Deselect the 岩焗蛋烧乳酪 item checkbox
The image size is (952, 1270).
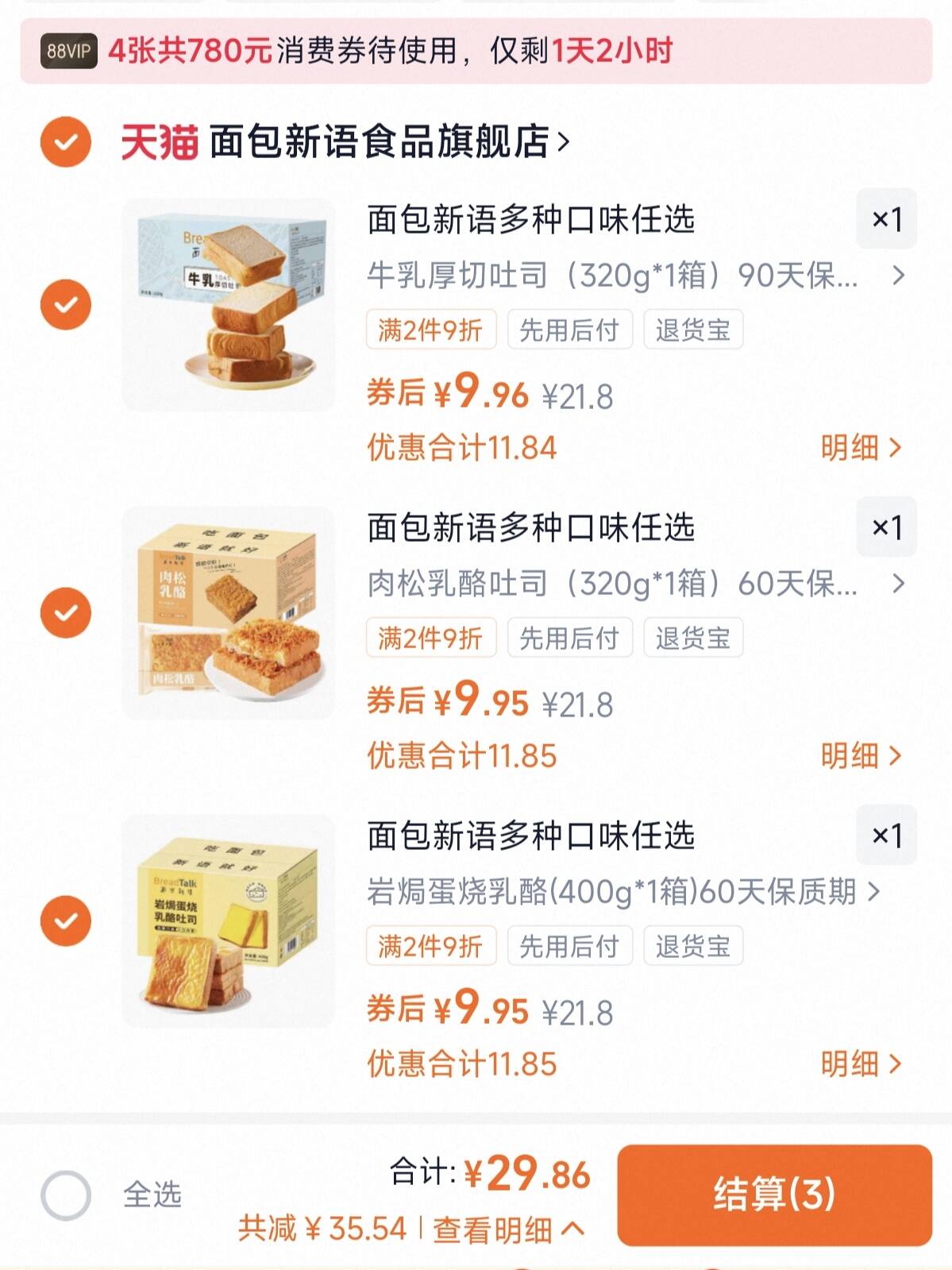pos(66,921)
